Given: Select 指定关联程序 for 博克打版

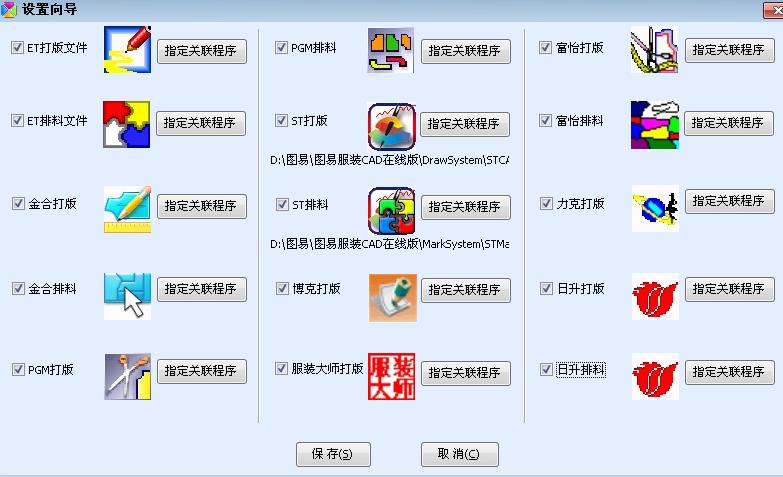Looking at the screenshot, I should point(465,290).
